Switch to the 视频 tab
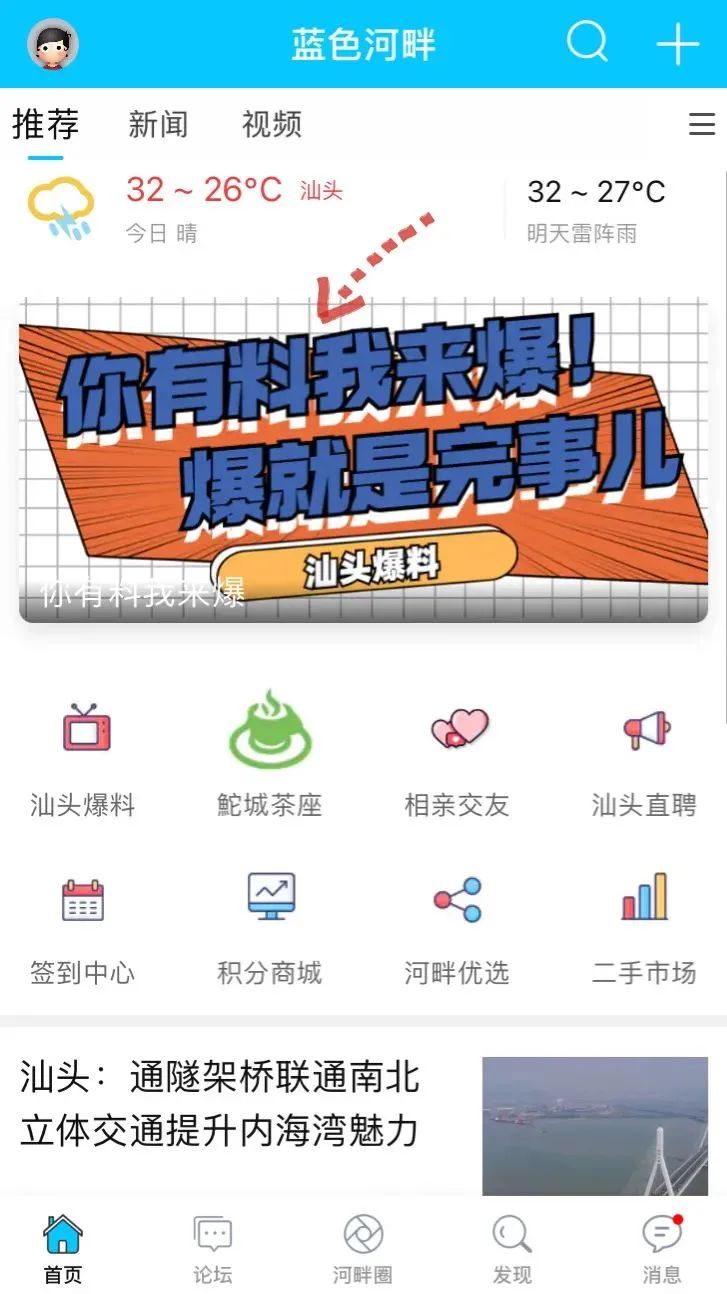The image size is (727, 1294). point(272,124)
